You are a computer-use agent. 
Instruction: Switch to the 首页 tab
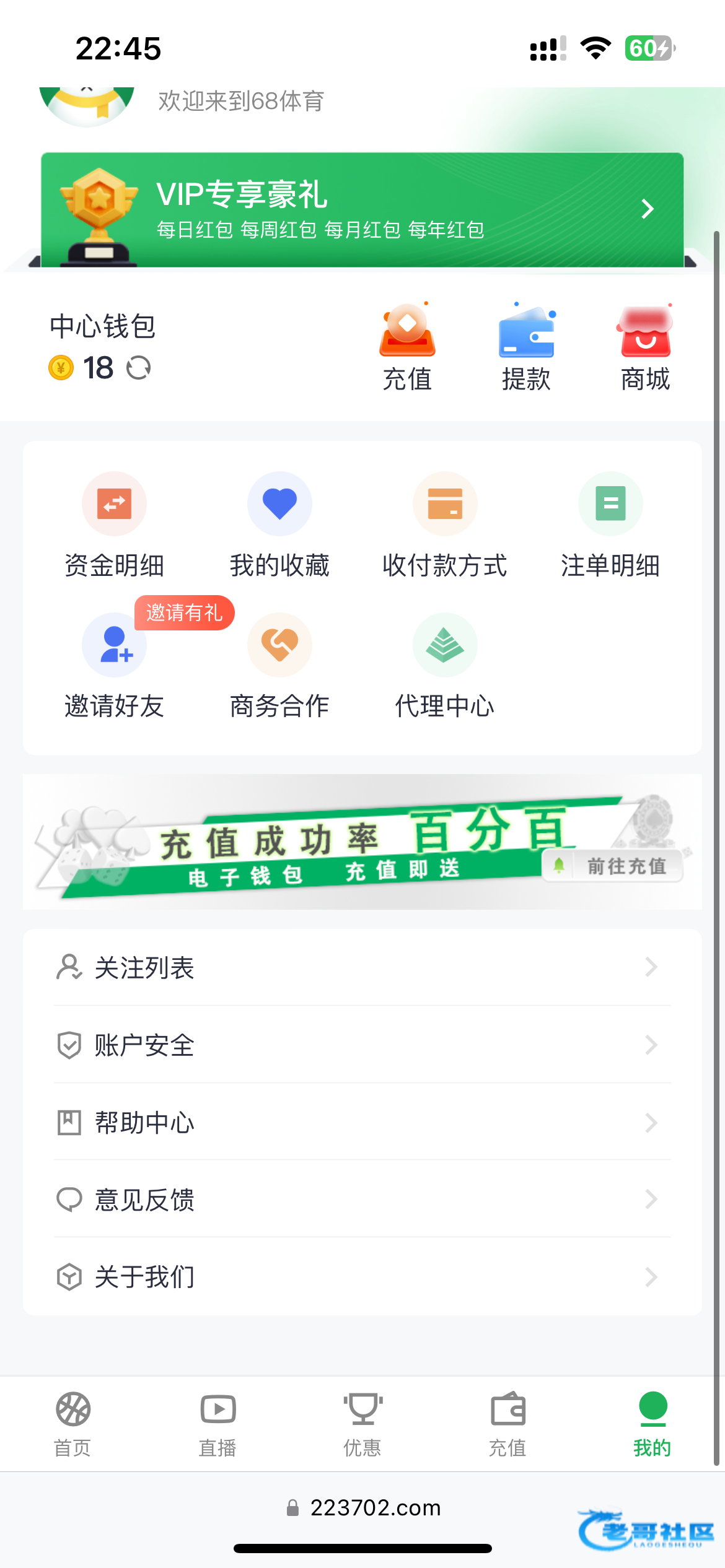[x=72, y=1424]
